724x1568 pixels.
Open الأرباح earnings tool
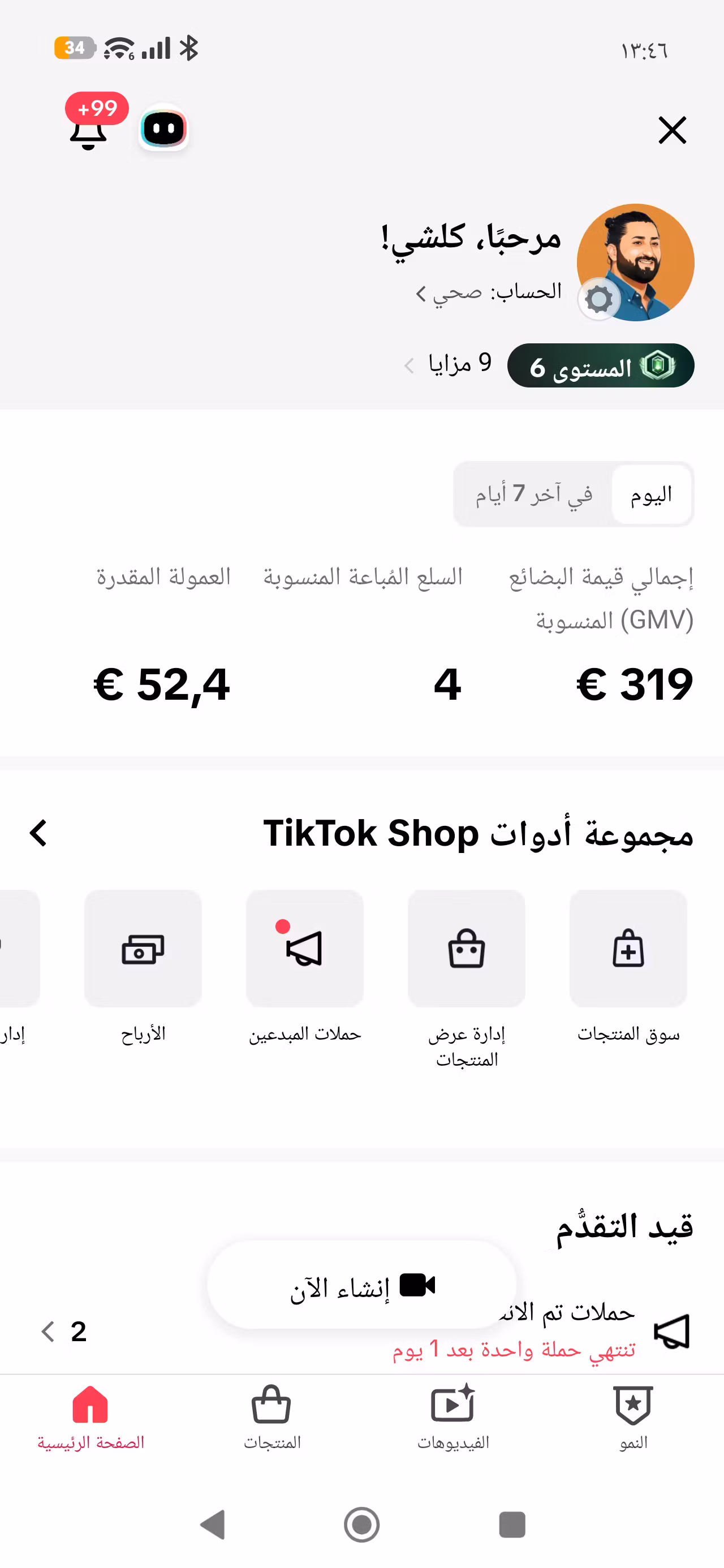[x=143, y=967]
